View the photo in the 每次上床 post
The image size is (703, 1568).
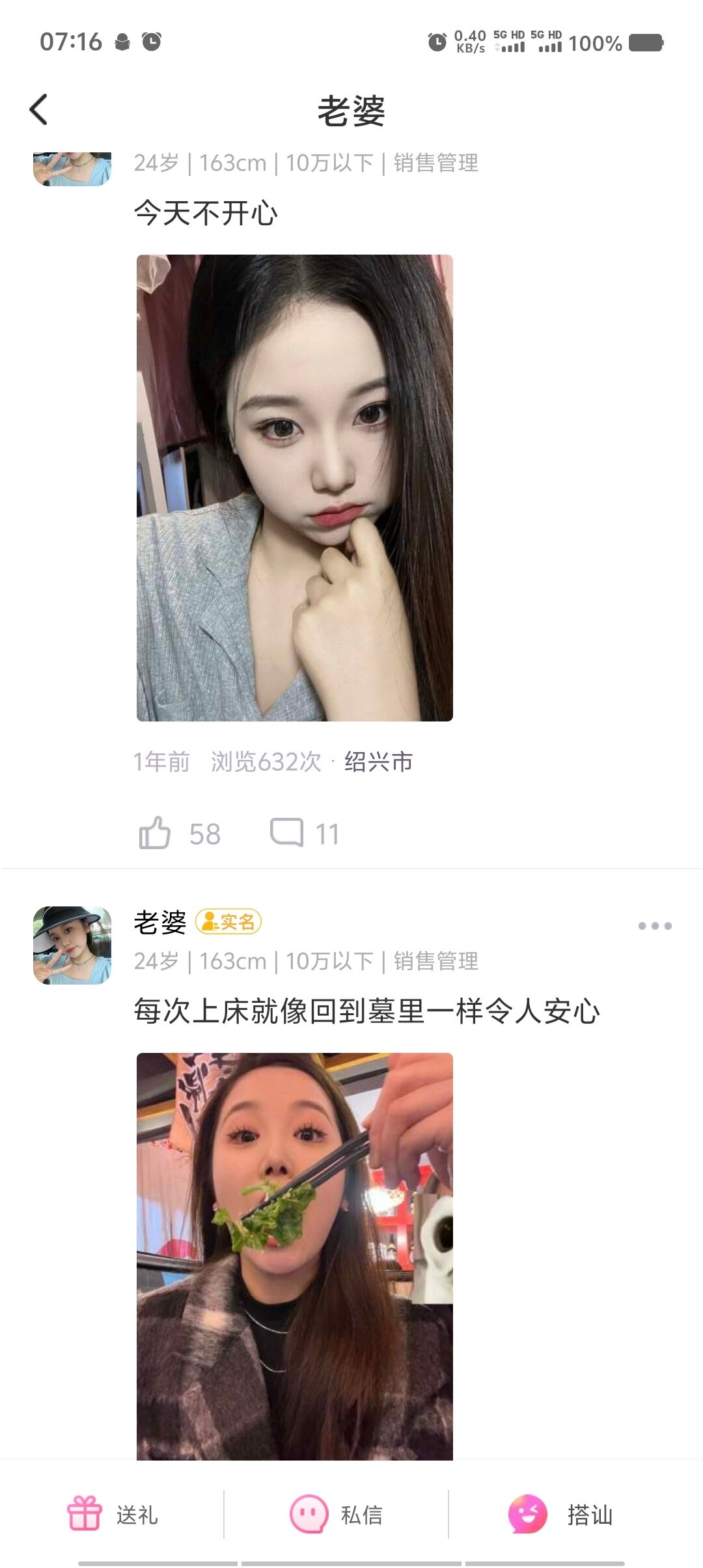click(x=294, y=1257)
